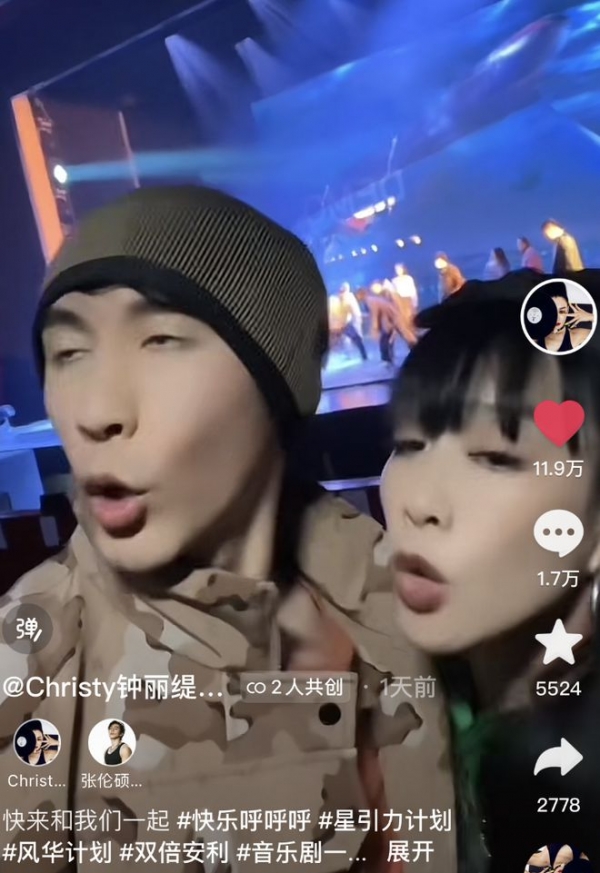View the 2人共创 co-creators badge
Image resolution: width=600 pixels, height=873 pixels.
297,688
